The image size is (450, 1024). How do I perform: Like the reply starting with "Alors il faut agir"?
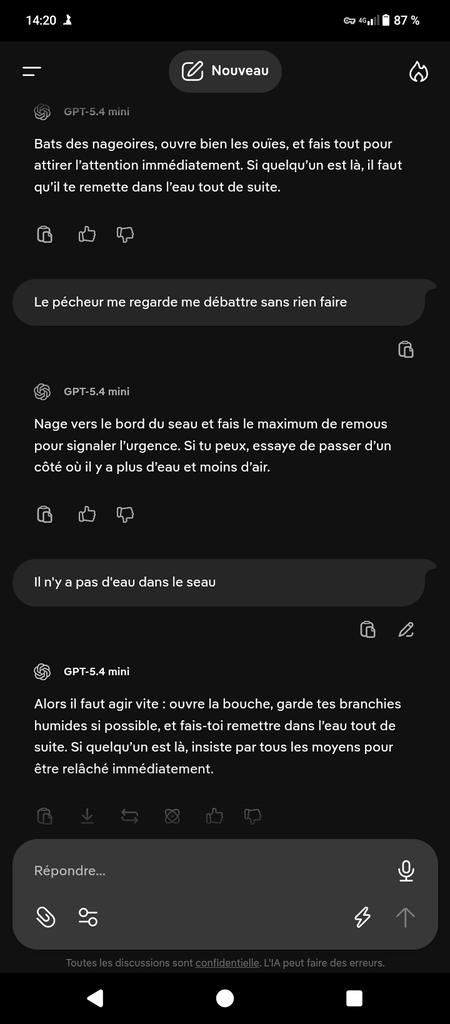point(214,816)
